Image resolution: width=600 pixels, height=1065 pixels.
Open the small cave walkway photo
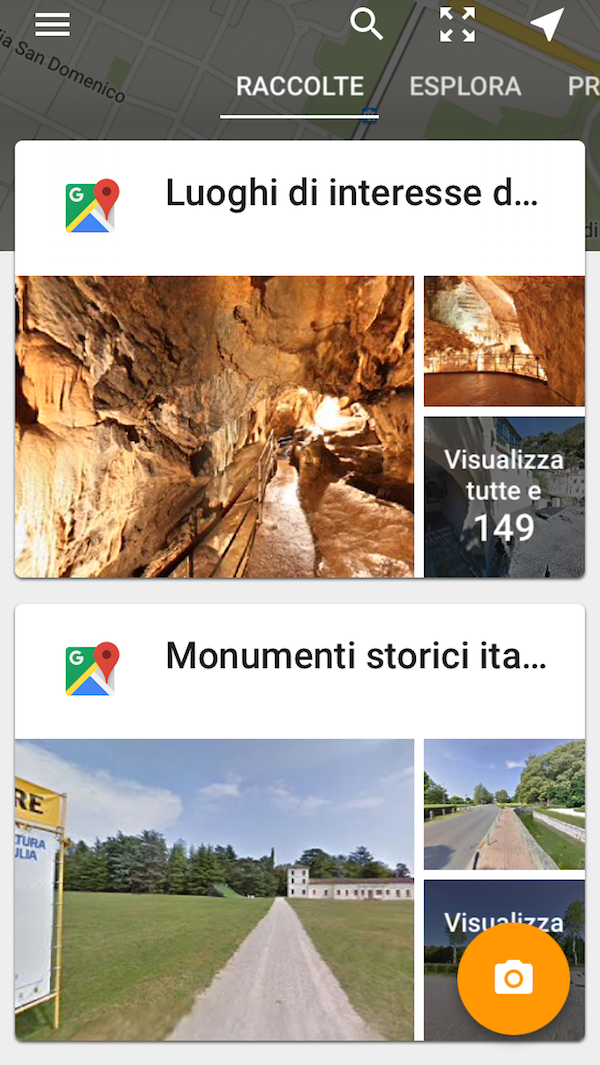click(504, 340)
